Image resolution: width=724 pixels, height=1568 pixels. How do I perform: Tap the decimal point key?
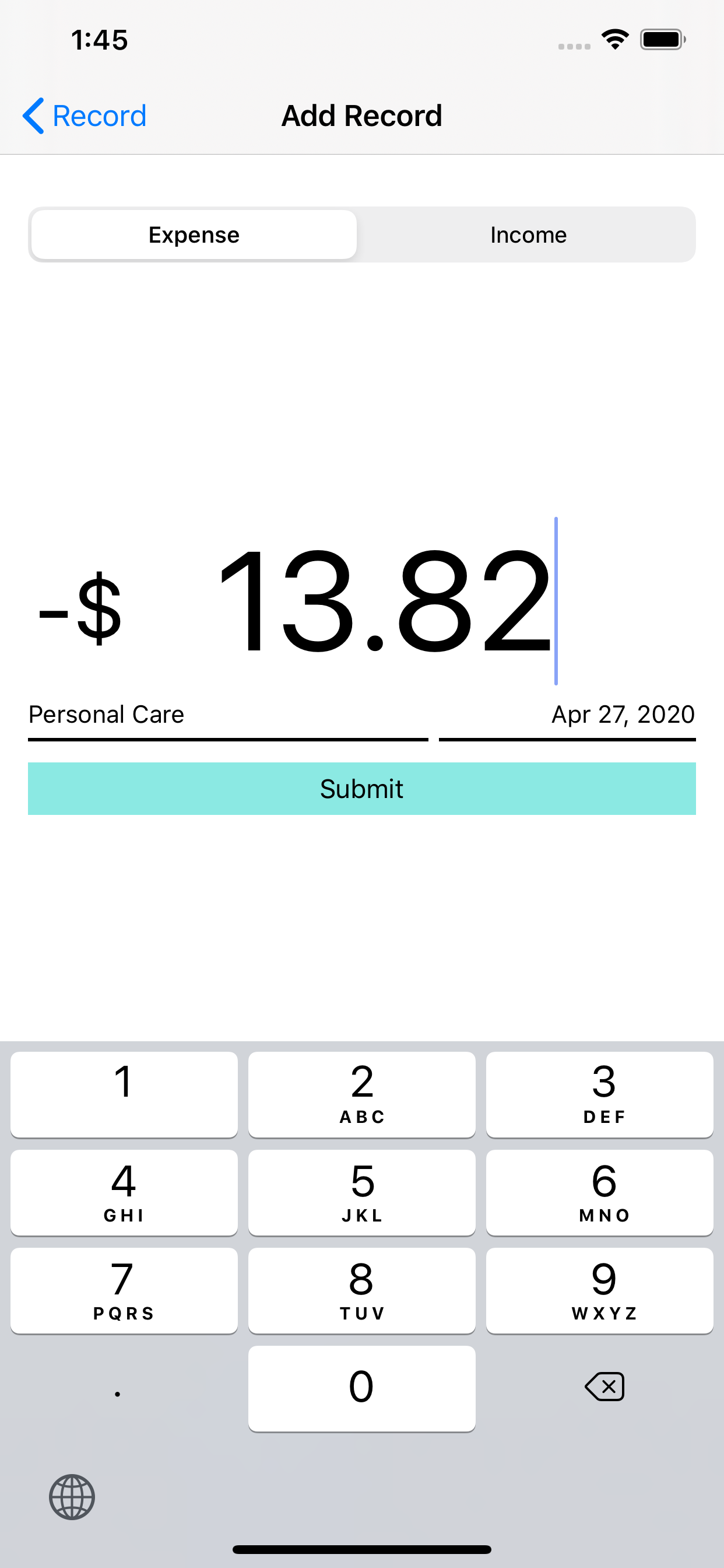tap(118, 1388)
